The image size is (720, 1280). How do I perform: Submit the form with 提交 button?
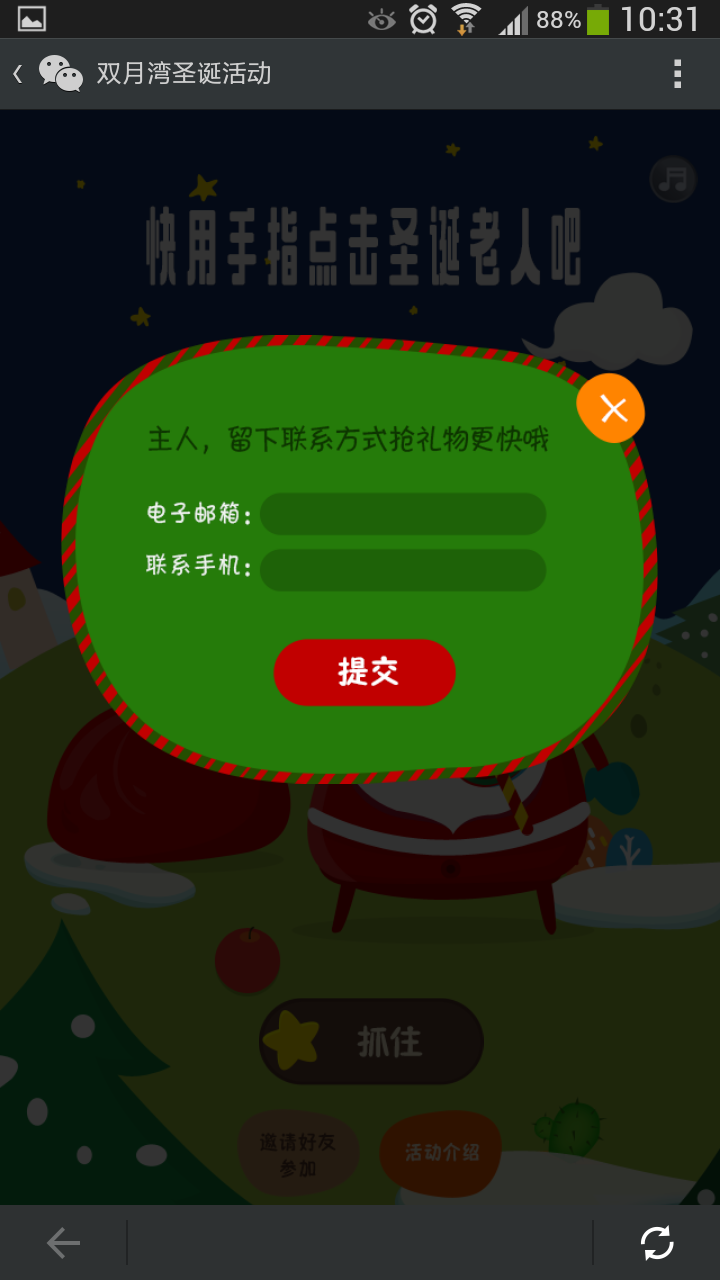point(365,672)
